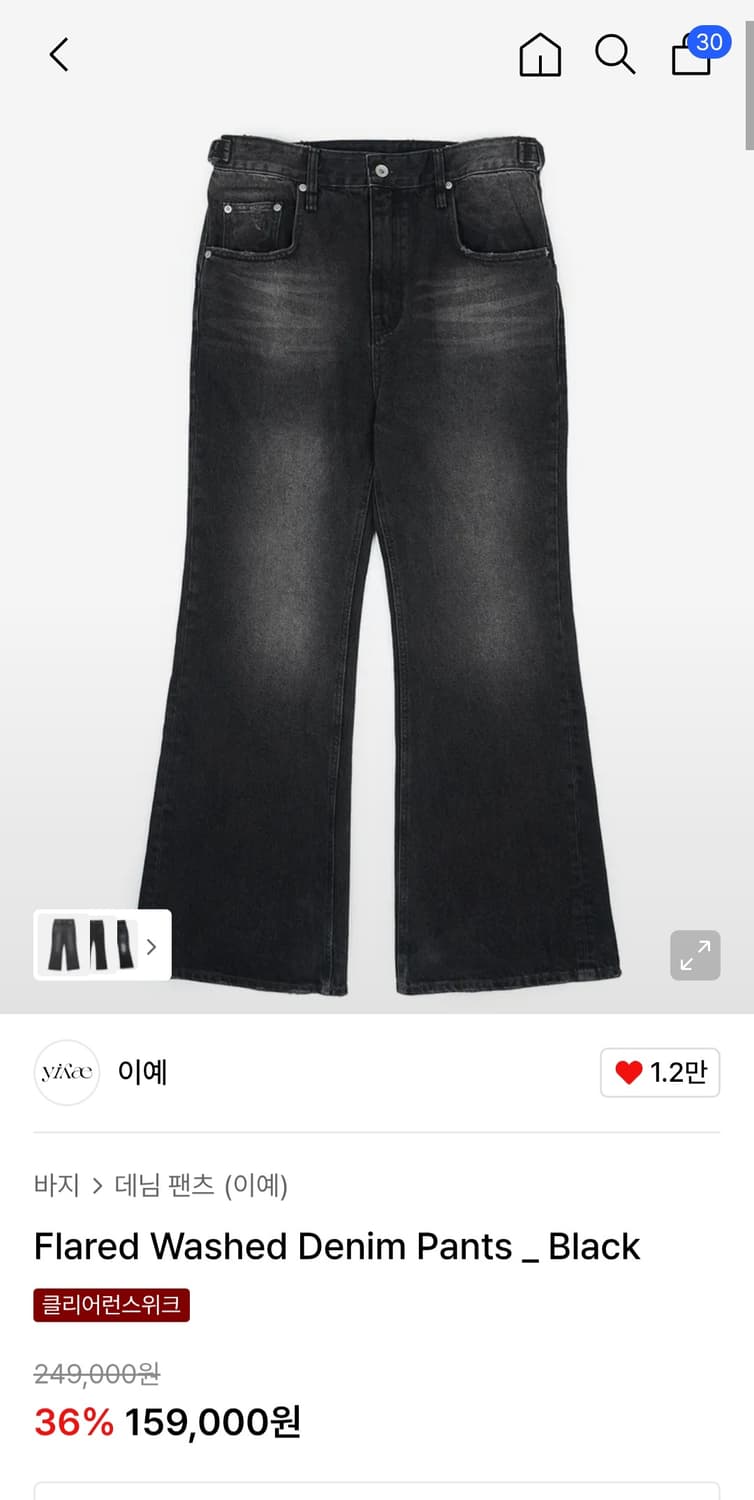
Task: Tap the search magnifier icon
Action: pos(615,55)
